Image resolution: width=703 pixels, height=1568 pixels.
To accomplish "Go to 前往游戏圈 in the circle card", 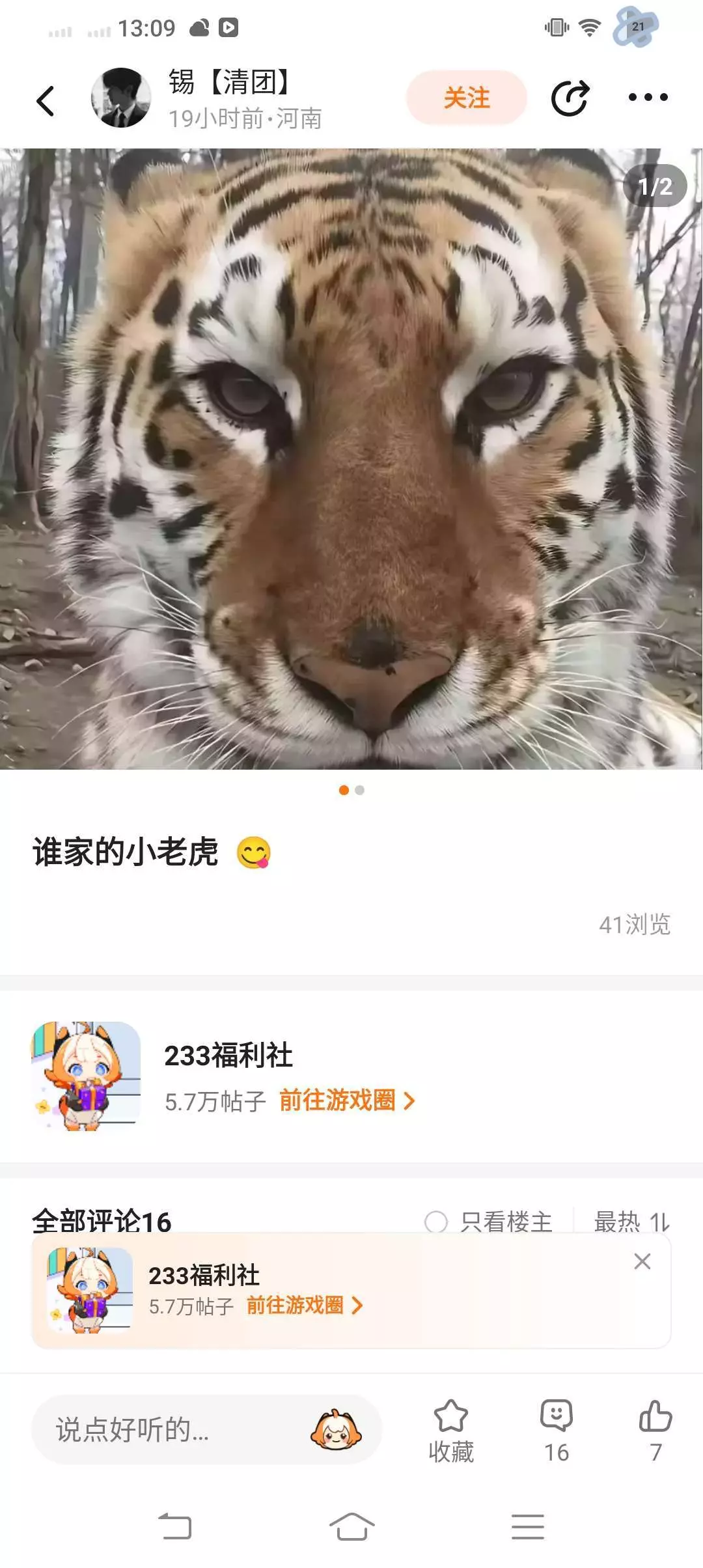I will point(347,1100).
